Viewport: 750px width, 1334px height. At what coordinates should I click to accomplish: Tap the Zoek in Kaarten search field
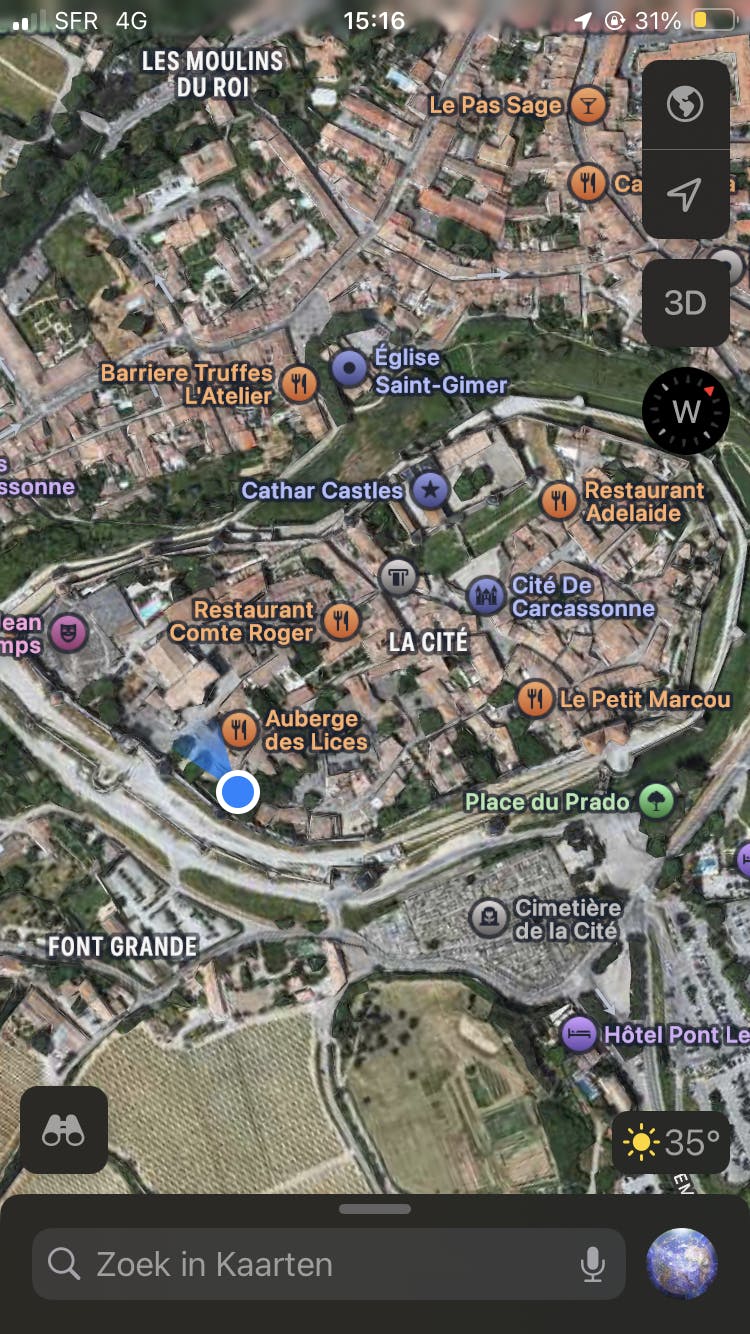pos(310,1264)
